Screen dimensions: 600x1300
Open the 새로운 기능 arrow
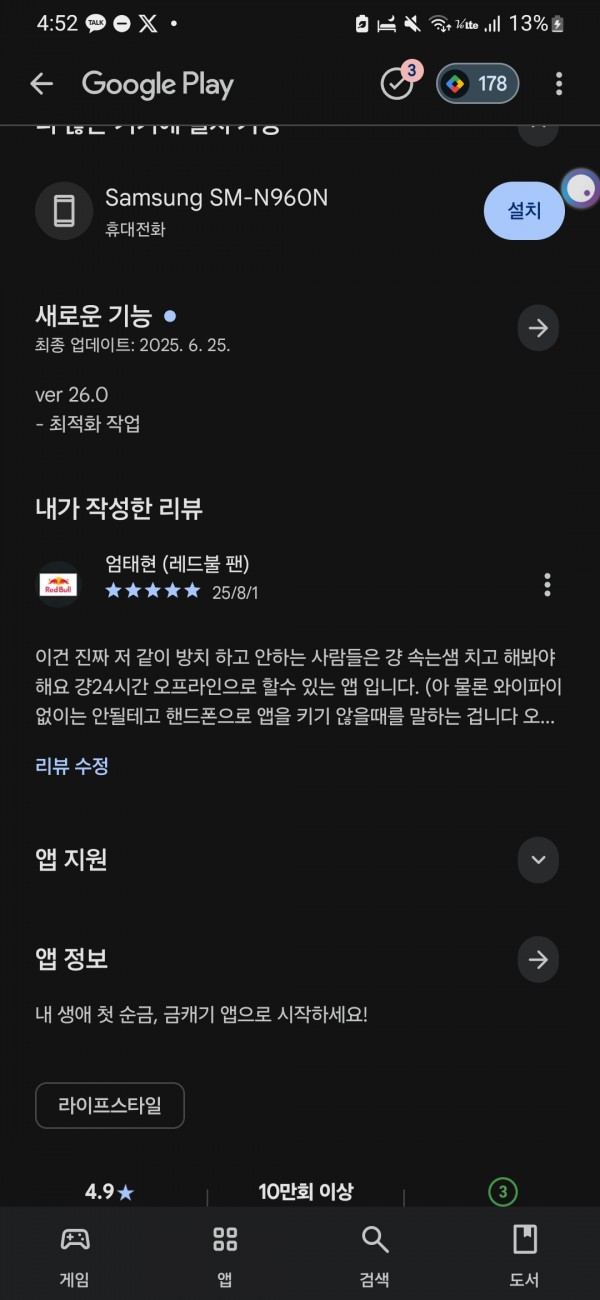(x=538, y=328)
